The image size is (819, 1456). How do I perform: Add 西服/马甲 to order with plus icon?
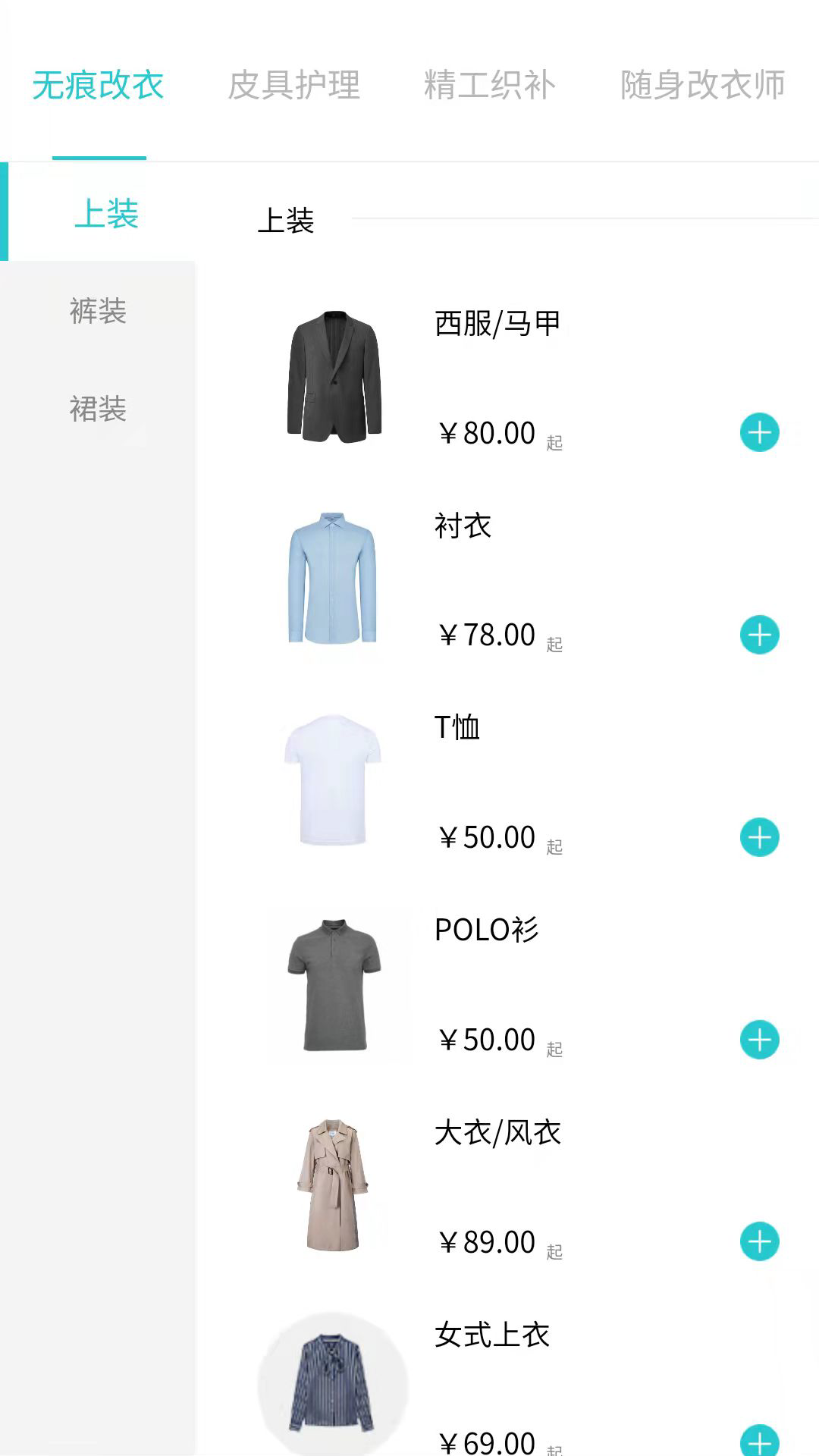[760, 431]
